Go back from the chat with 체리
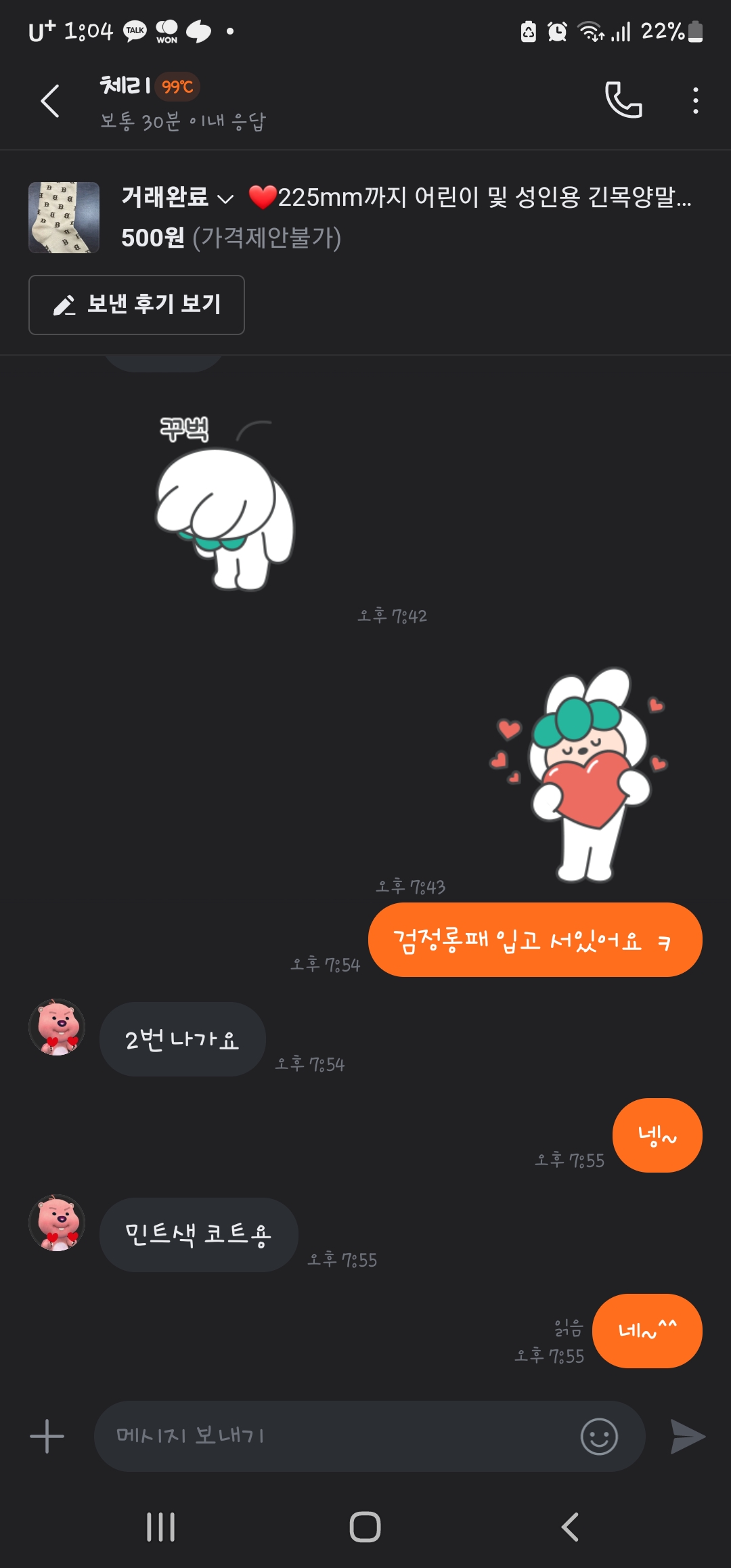Viewport: 731px width, 1568px height. [x=50, y=102]
